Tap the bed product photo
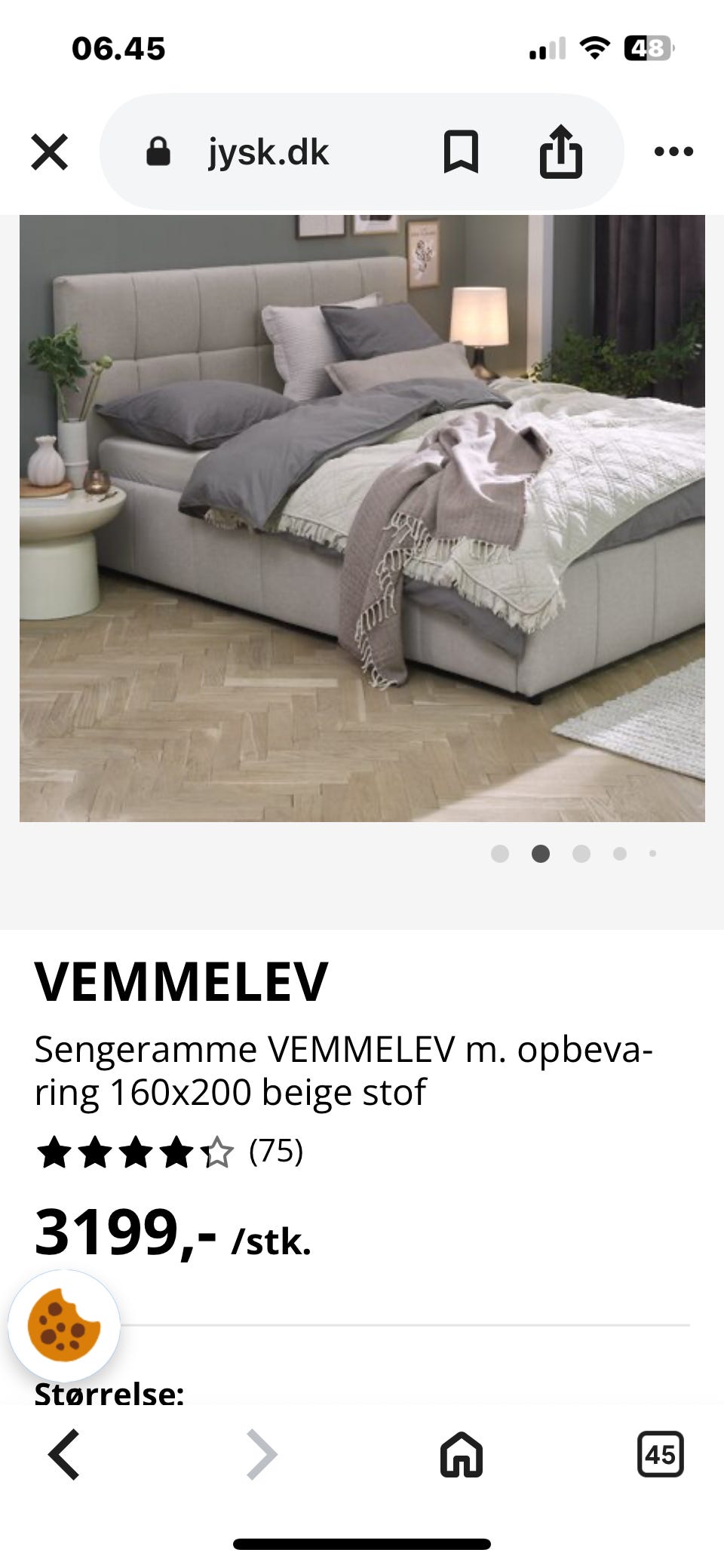 (362, 513)
